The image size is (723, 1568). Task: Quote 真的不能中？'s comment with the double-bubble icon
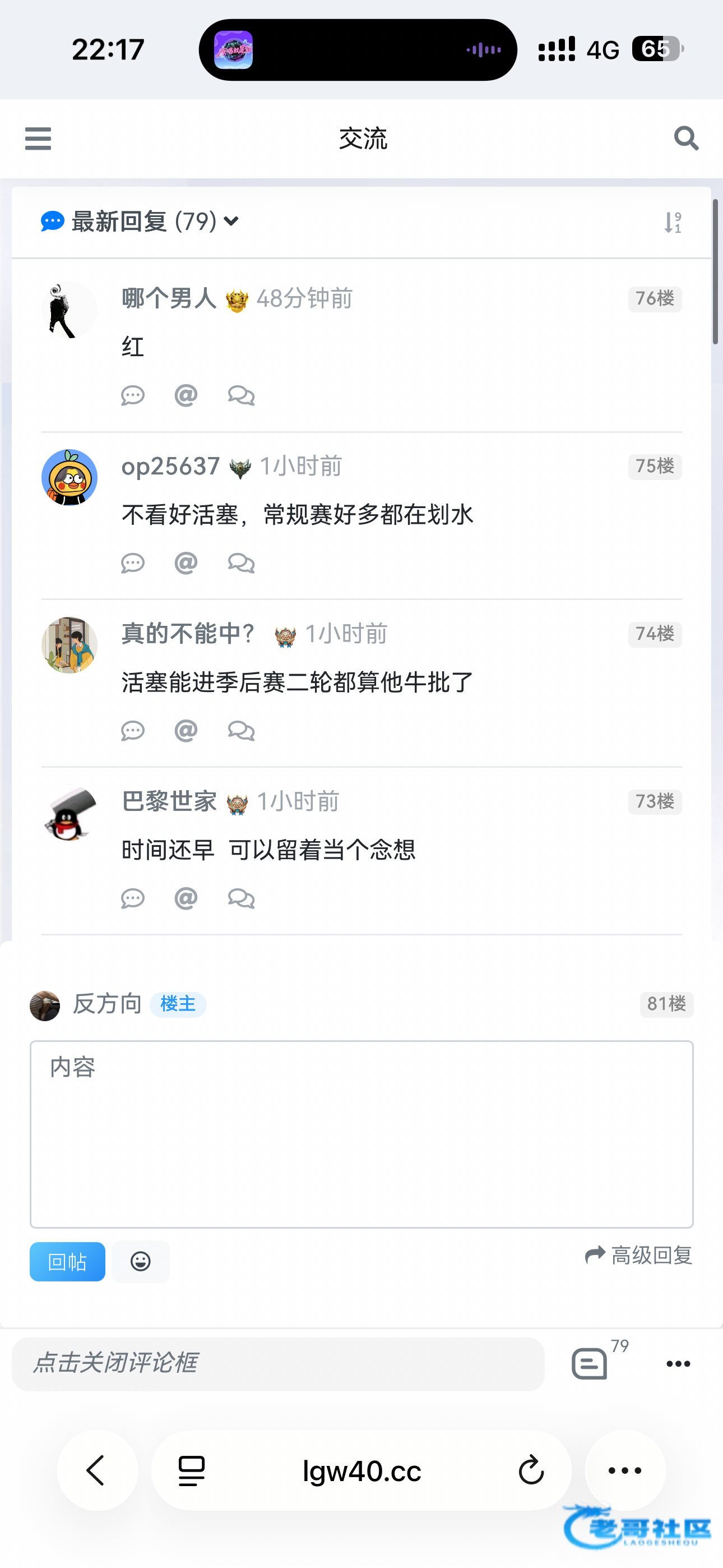point(241,730)
